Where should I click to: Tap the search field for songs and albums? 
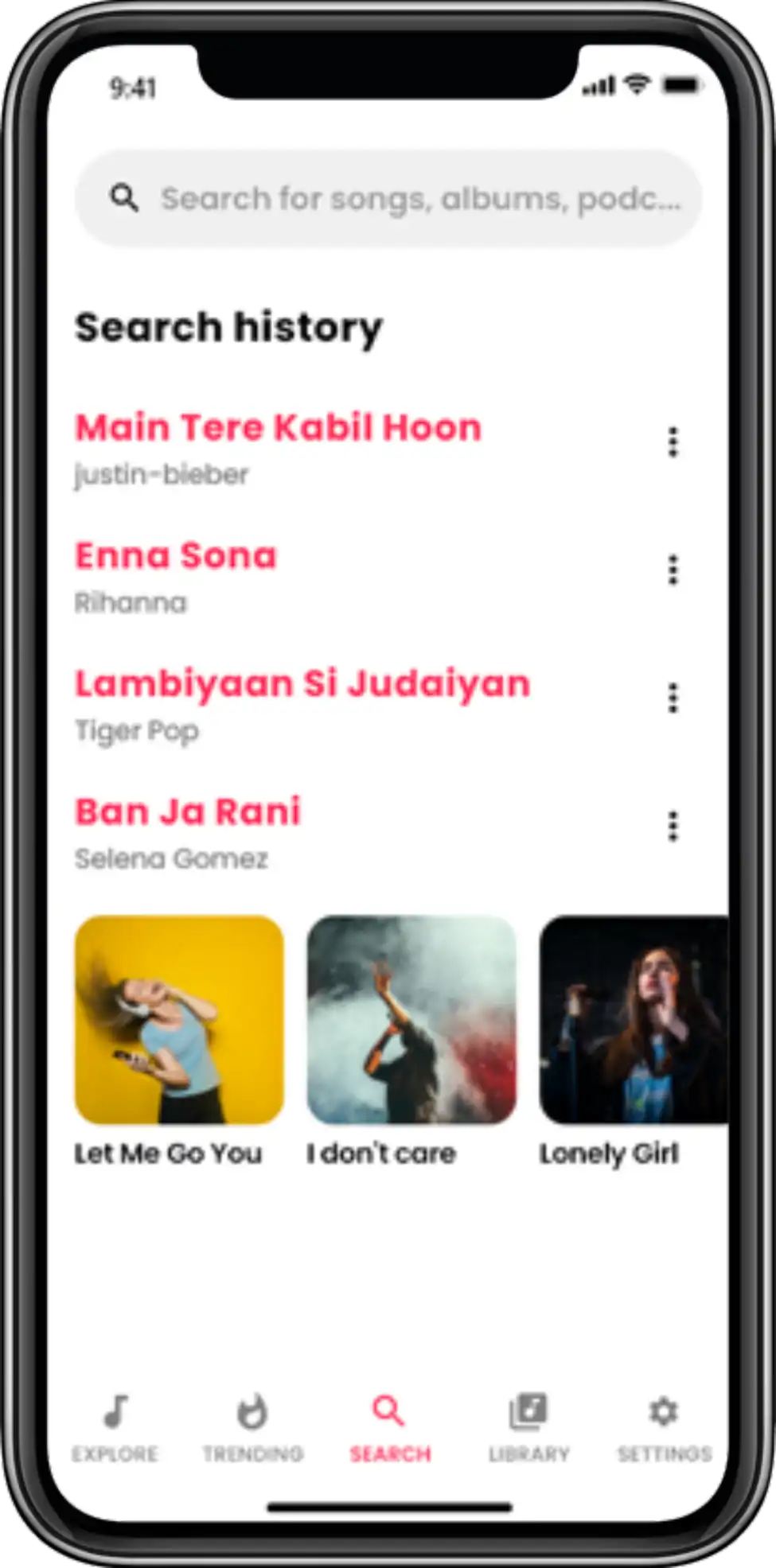[388, 198]
